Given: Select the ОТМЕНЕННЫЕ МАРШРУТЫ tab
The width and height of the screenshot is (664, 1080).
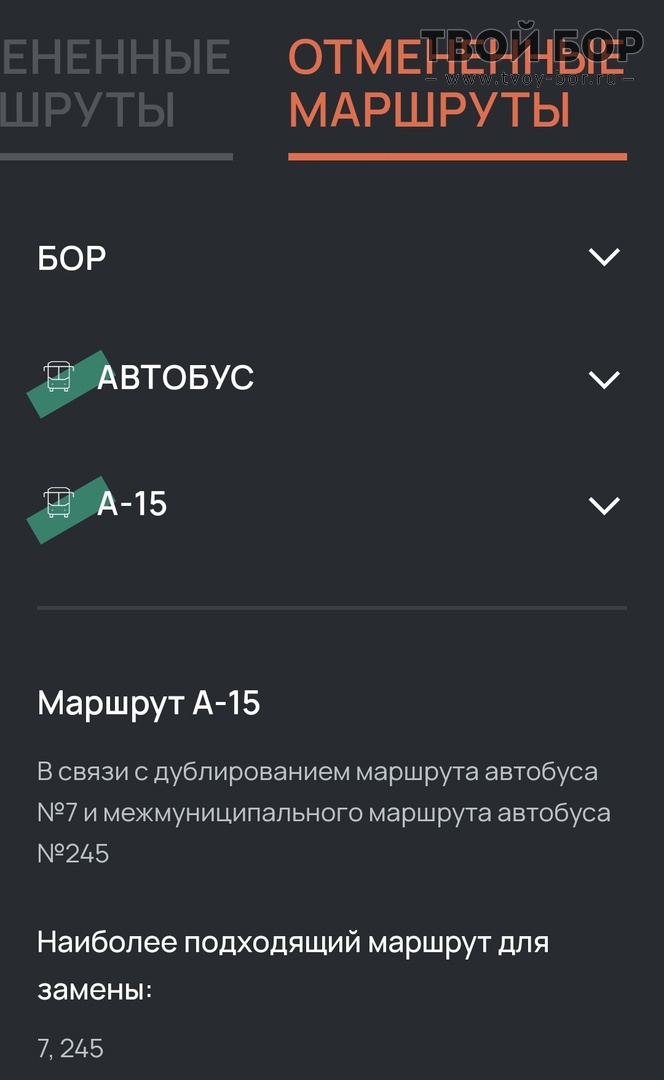Looking at the screenshot, I should 456,84.
